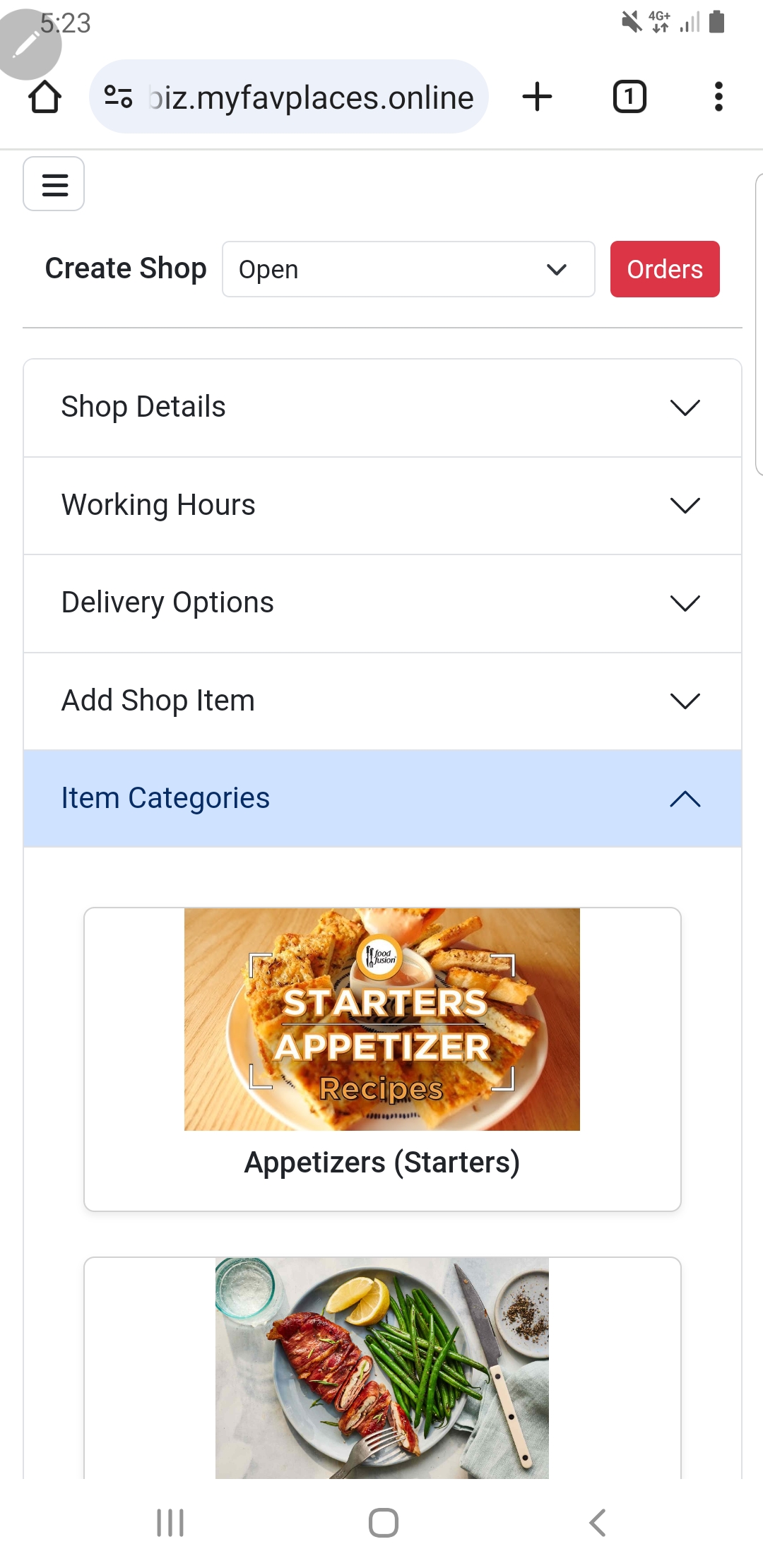
Task: View site information settings in address bar
Action: (117, 97)
